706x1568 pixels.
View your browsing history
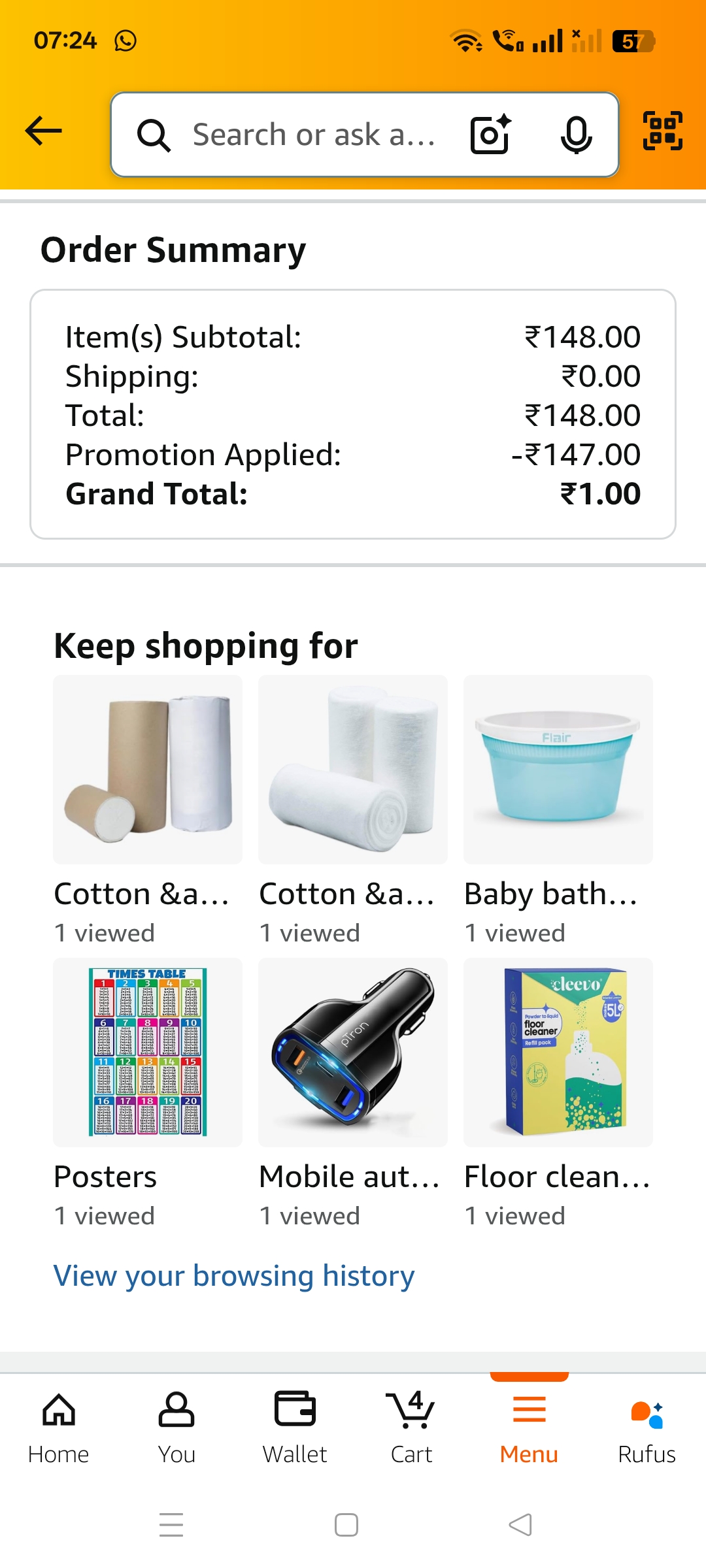(234, 1276)
